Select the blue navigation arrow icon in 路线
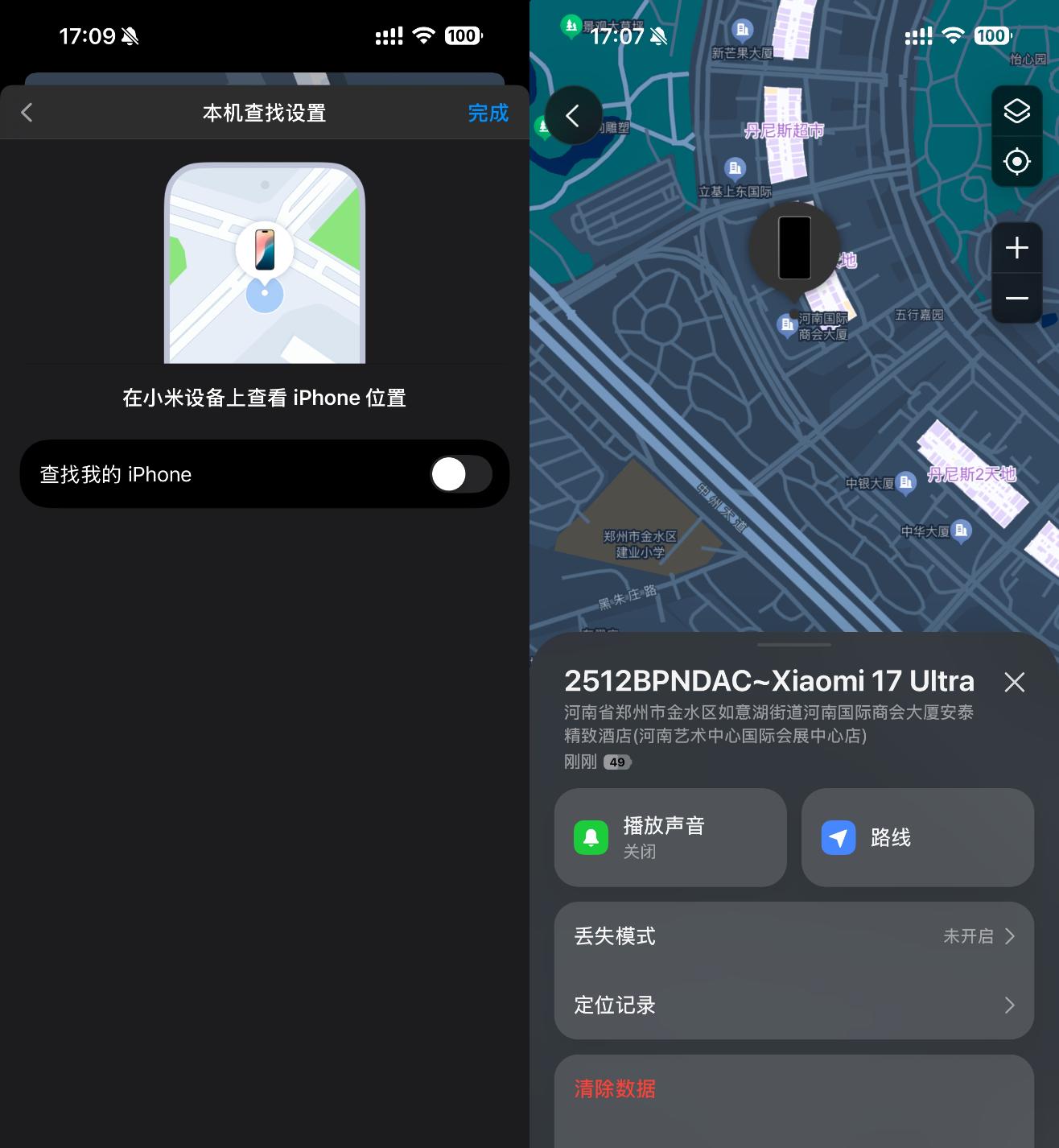Viewport: 1059px width, 1148px height. click(x=838, y=837)
